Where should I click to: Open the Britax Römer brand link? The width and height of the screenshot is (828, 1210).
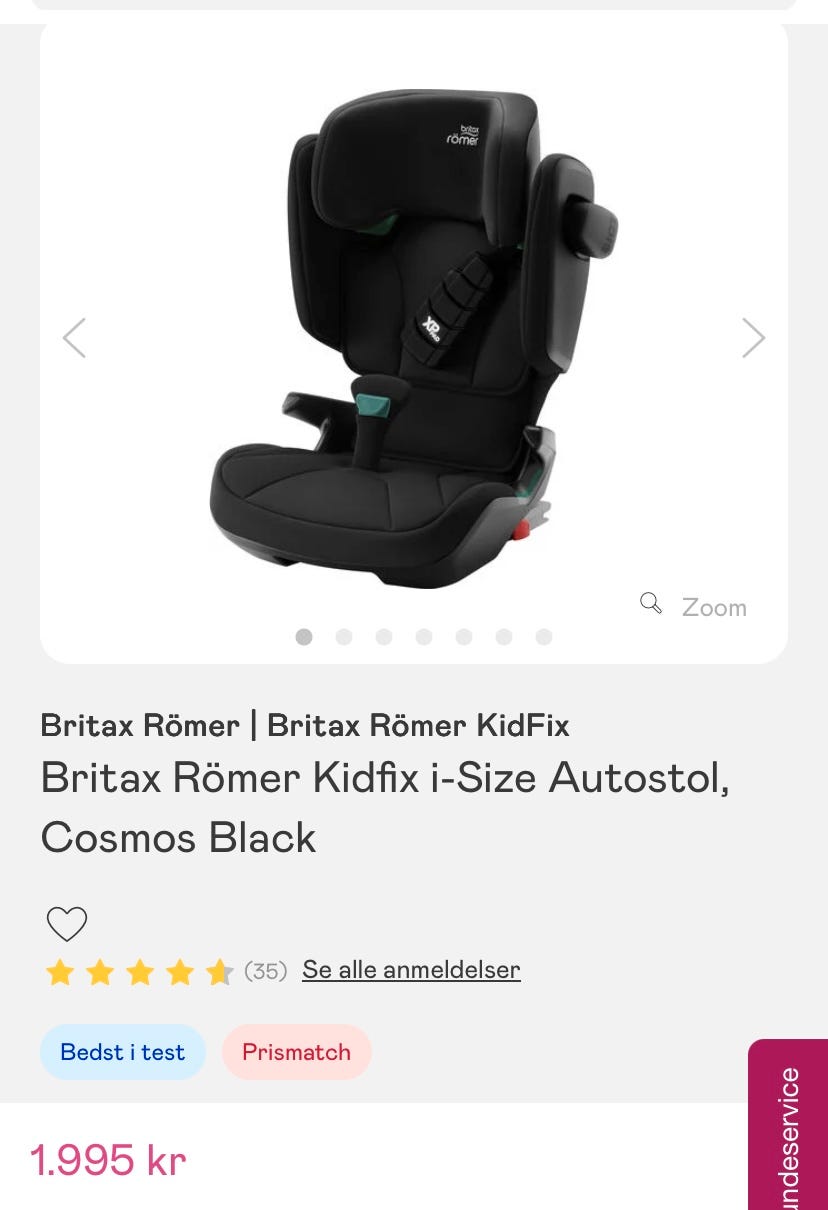140,725
